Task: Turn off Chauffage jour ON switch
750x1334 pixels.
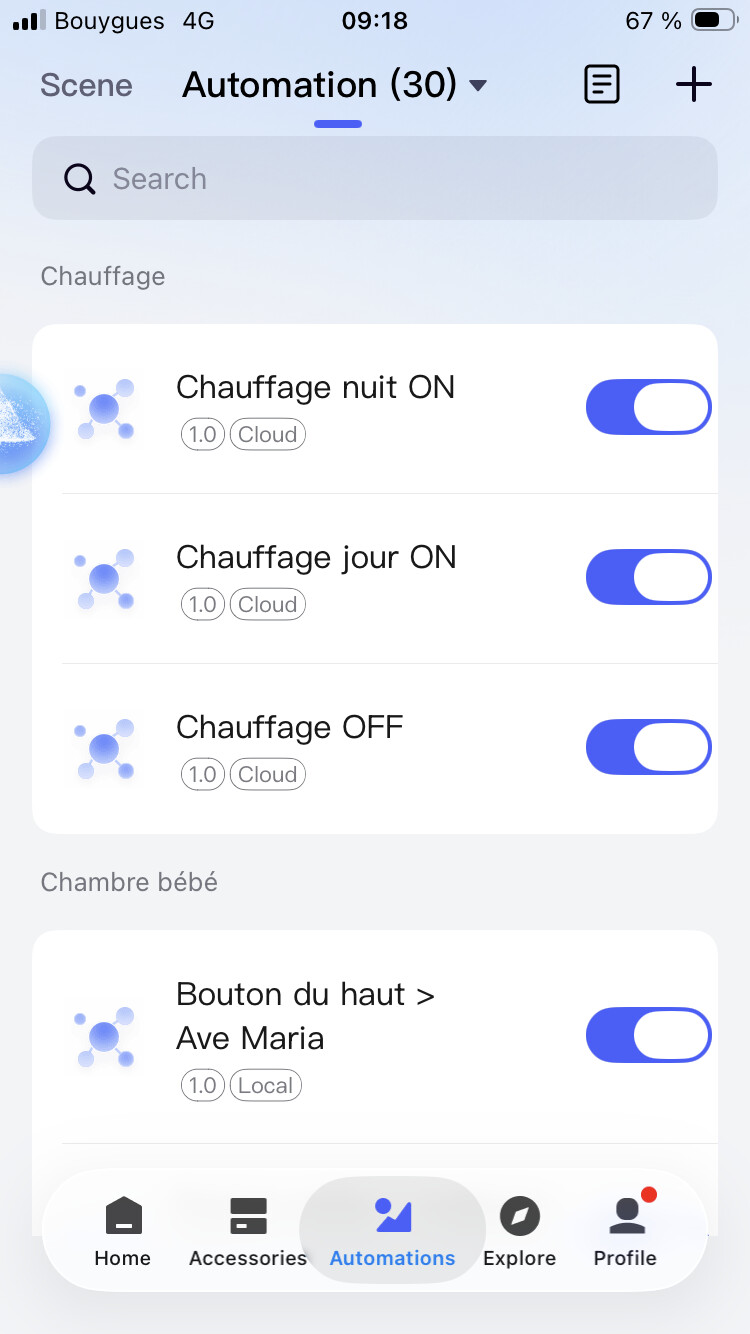Action: pyautogui.click(x=648, y=577)
